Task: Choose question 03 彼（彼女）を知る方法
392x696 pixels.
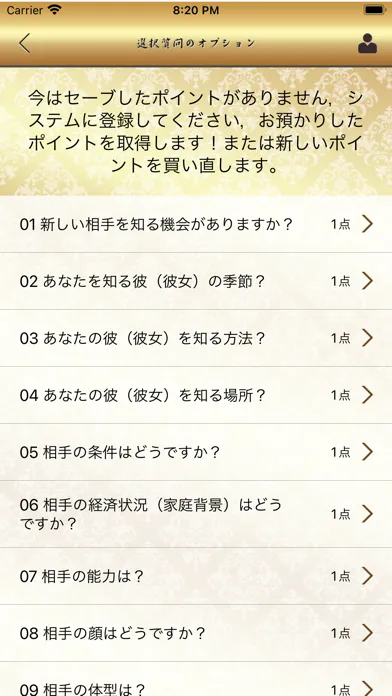Action: [x=196, y=338]
